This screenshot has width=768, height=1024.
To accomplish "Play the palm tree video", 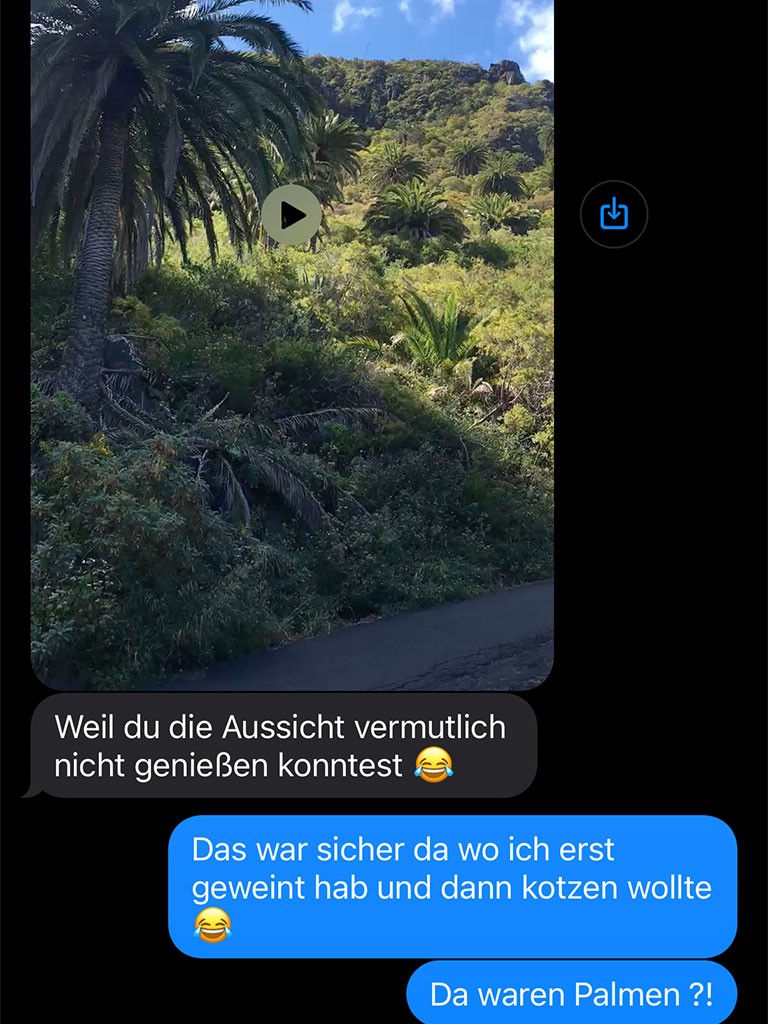I will (291, 215).
